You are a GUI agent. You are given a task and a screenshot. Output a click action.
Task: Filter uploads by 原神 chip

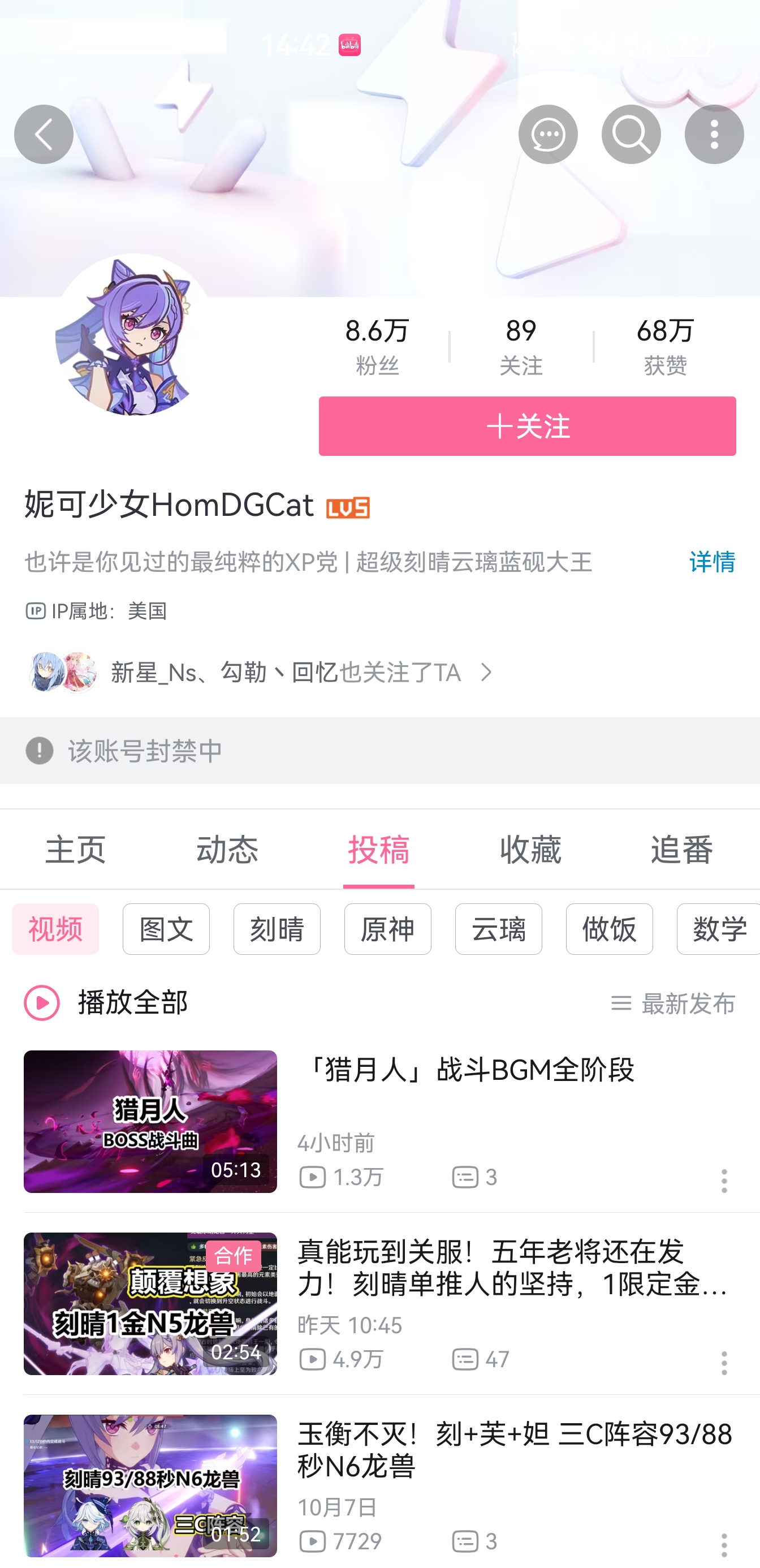point(387,929)
